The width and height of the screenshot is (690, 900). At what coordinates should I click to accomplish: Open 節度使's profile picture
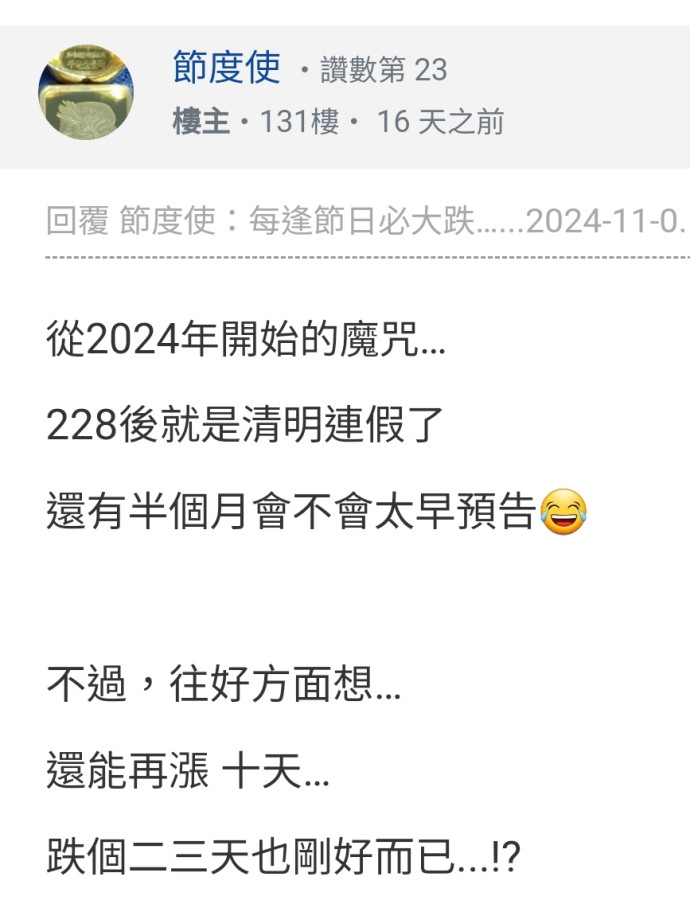tap(87, 93)
